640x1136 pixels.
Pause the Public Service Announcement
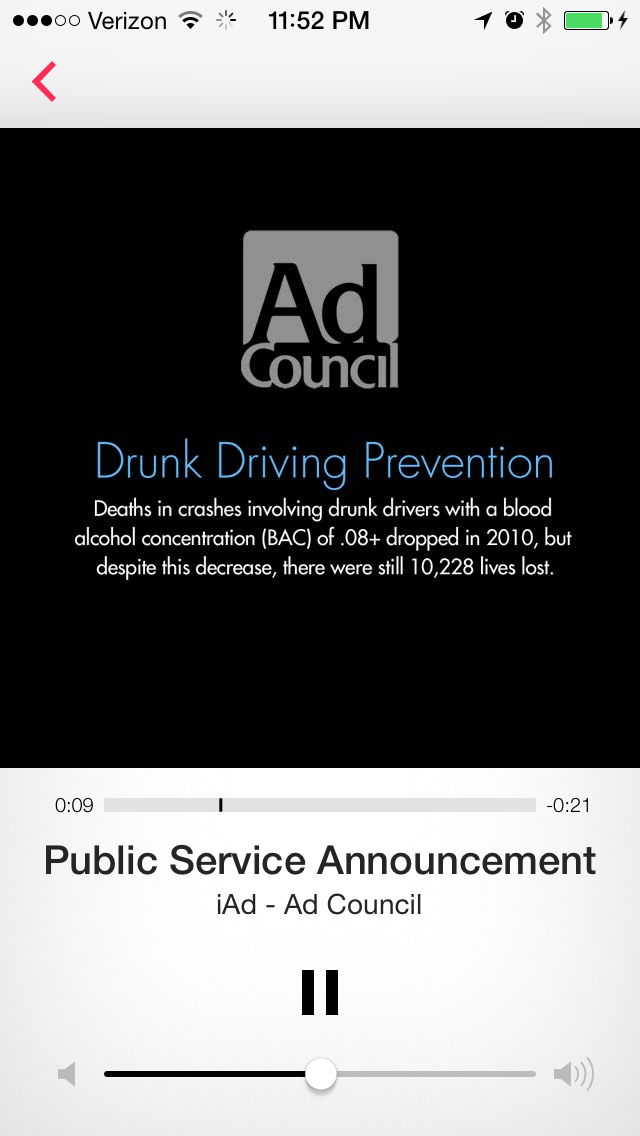coord(320,992)
